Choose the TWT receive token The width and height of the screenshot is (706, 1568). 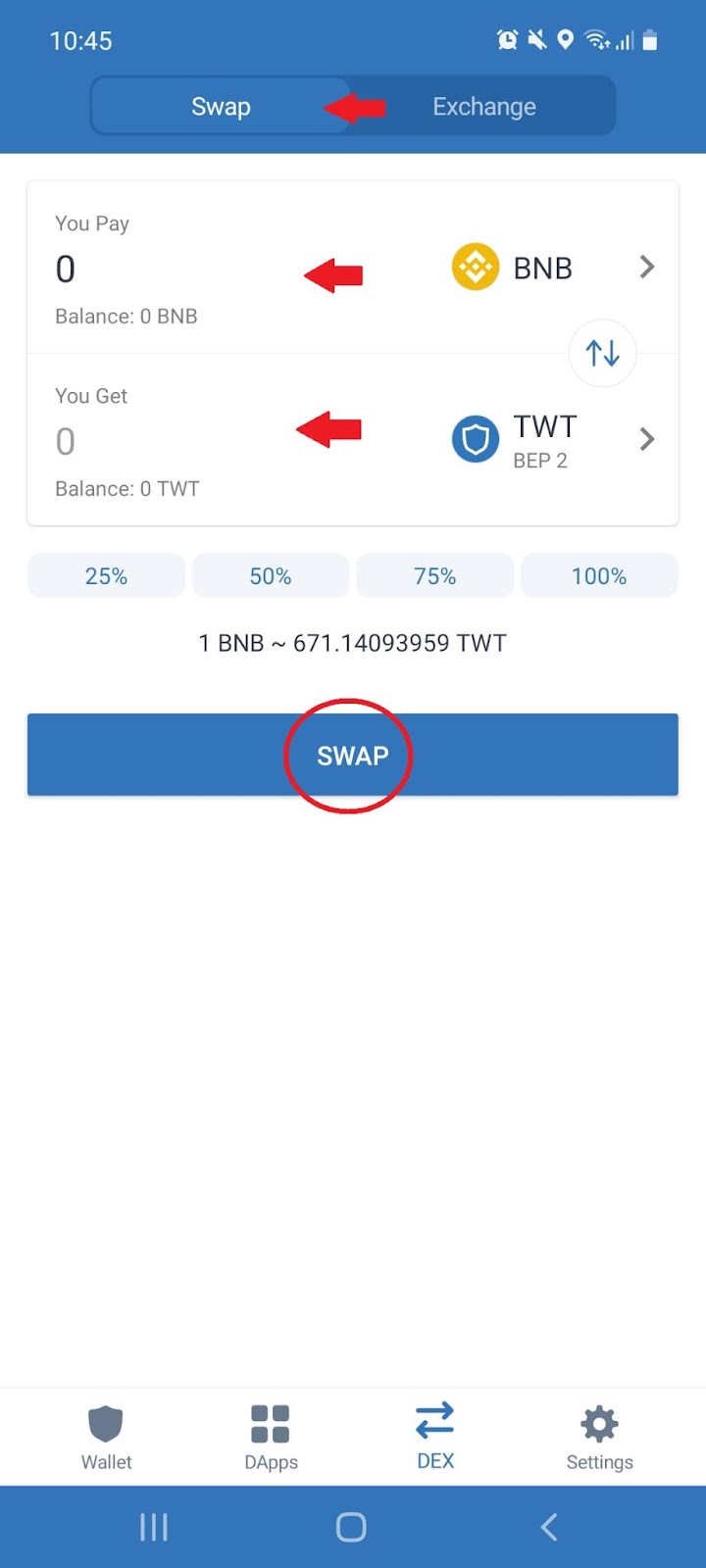pos(553,440)
